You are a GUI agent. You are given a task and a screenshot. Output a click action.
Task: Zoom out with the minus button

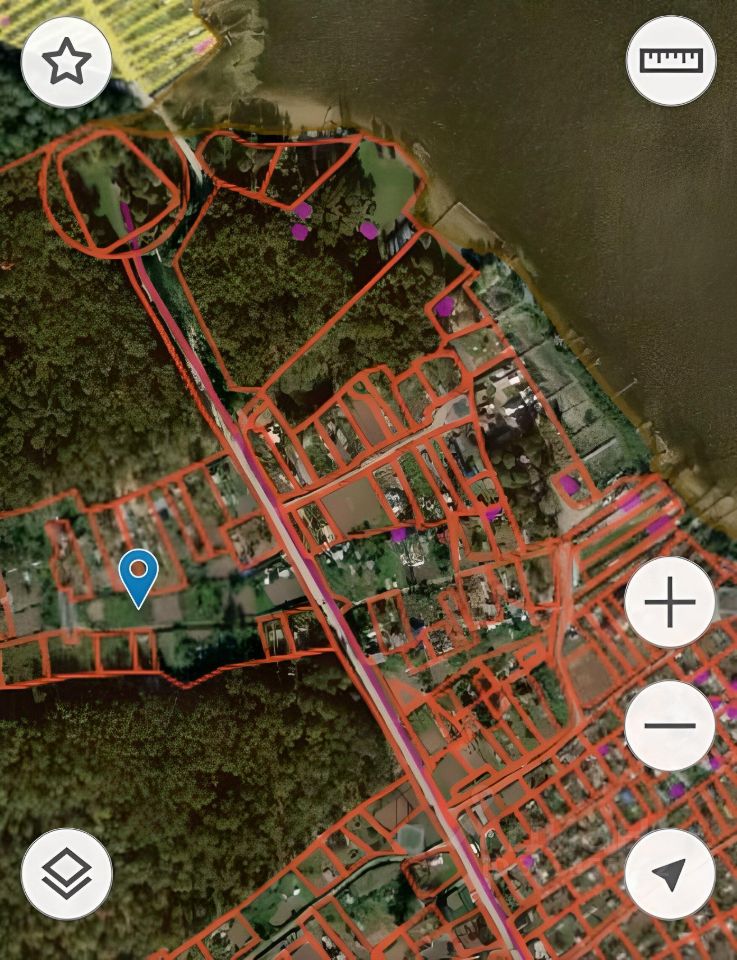tap(670, 726)
